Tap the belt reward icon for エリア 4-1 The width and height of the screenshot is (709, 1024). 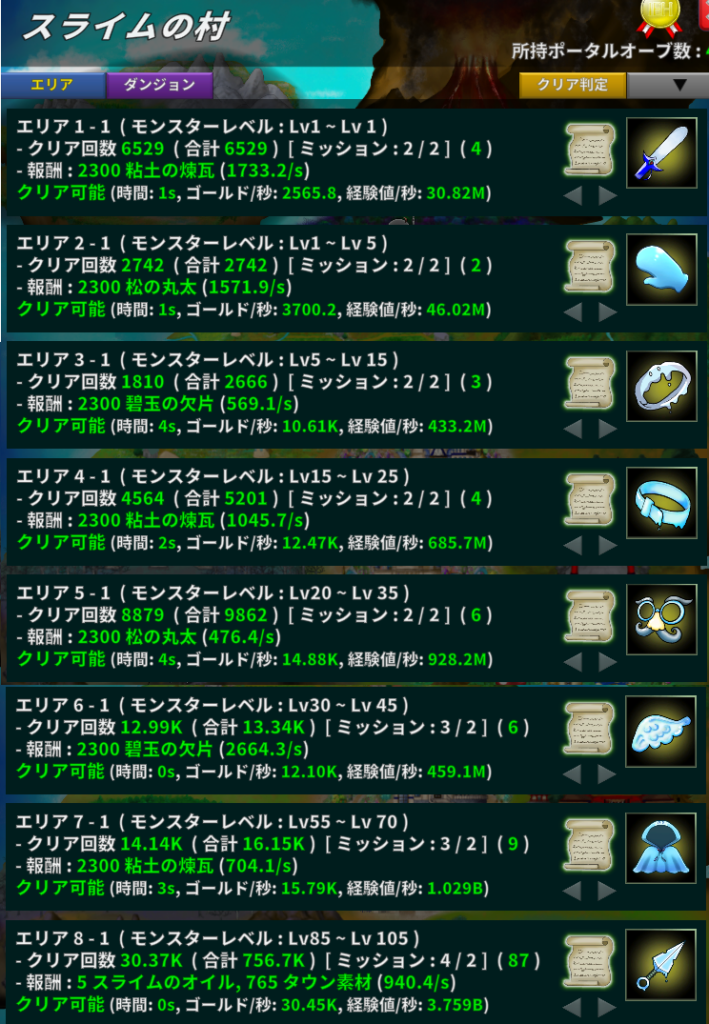tap(661, 501)
